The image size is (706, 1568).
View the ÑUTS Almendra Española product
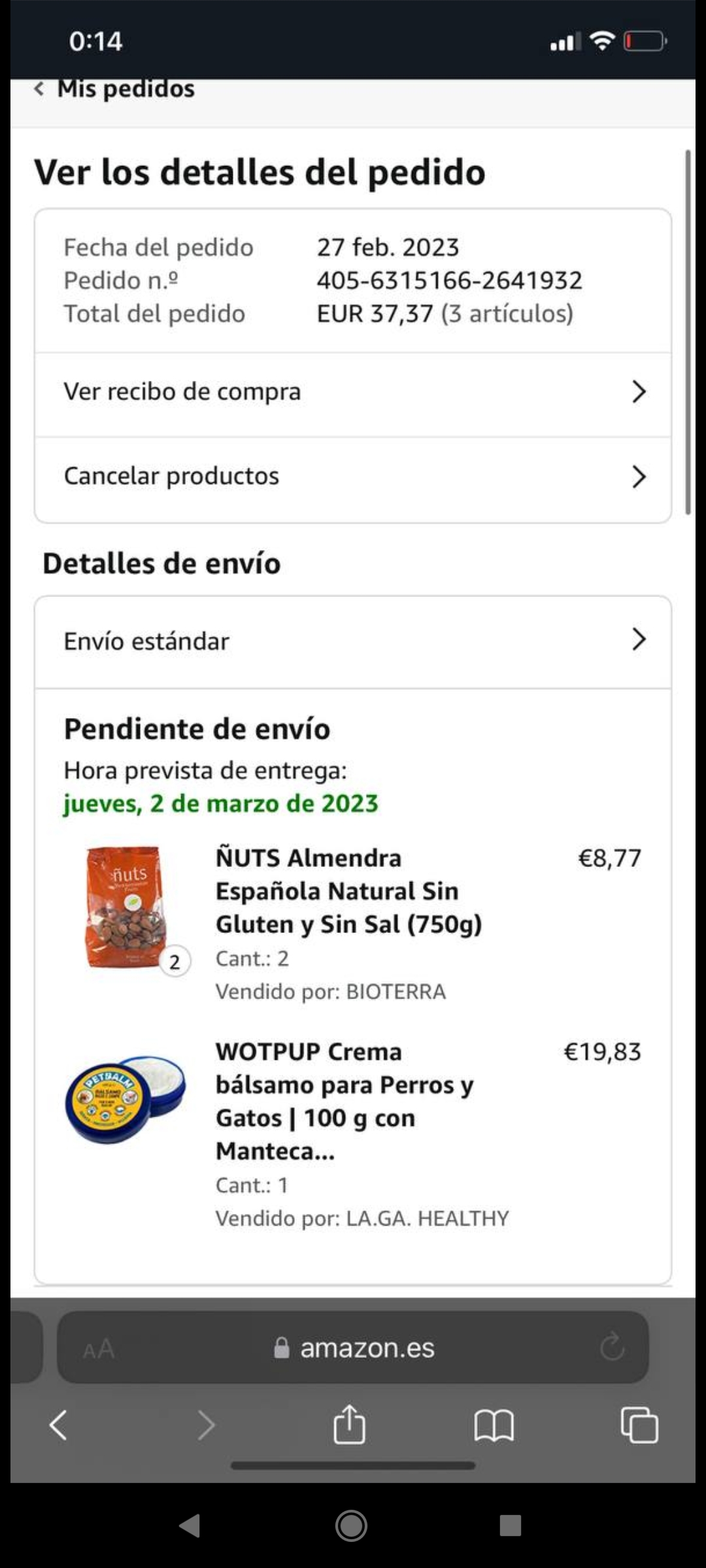click(x=348, y=890)
